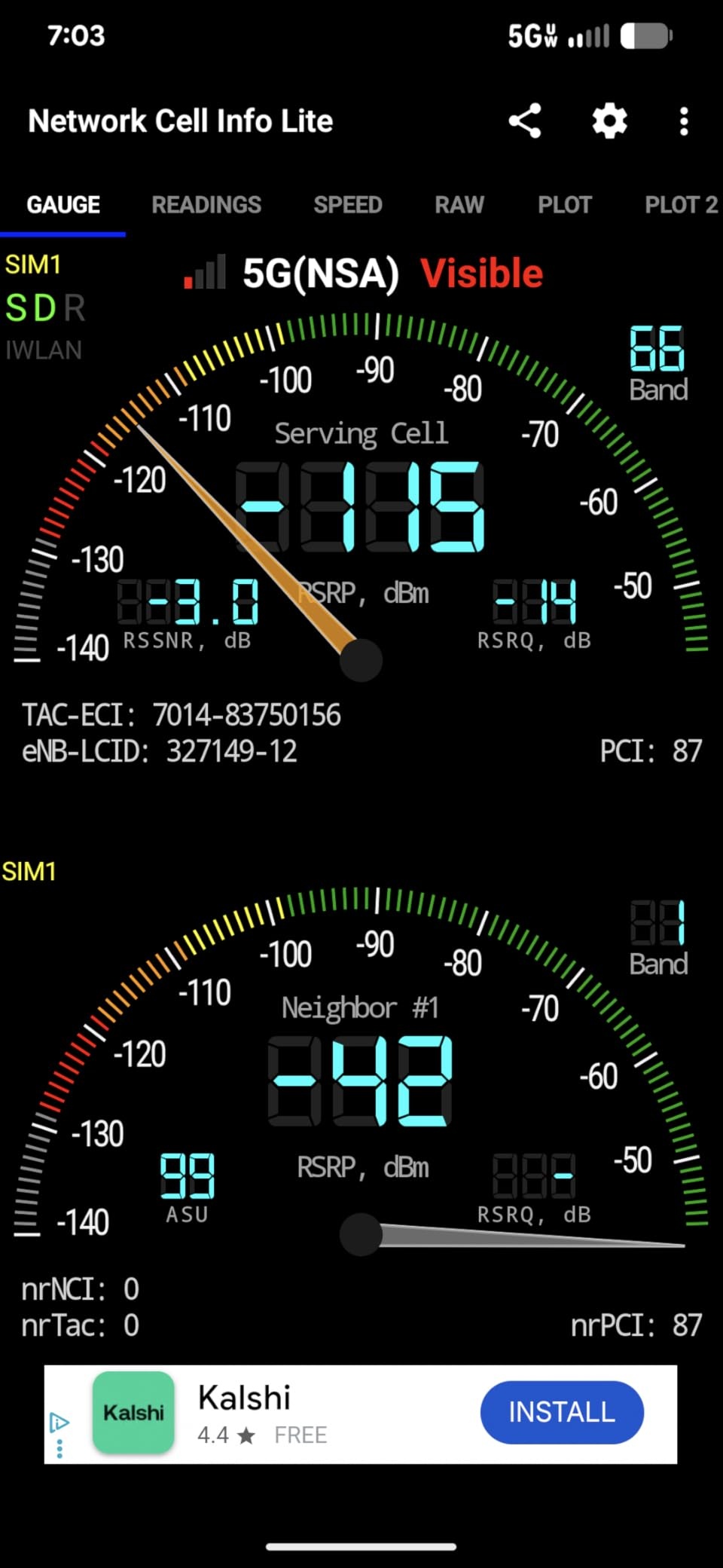Open the AdChoices info icon

click(59, 1423)
